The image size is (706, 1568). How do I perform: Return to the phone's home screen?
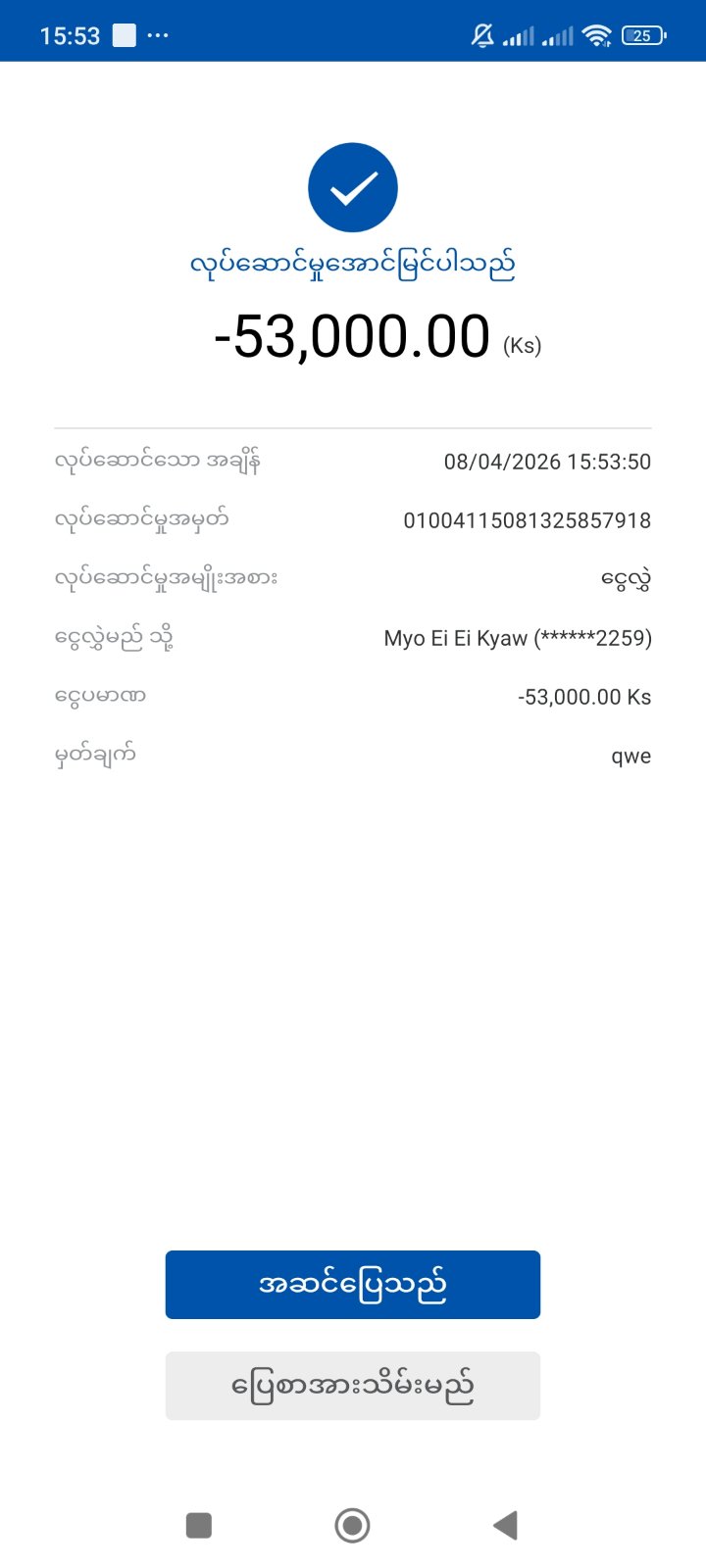[352, 1525]
